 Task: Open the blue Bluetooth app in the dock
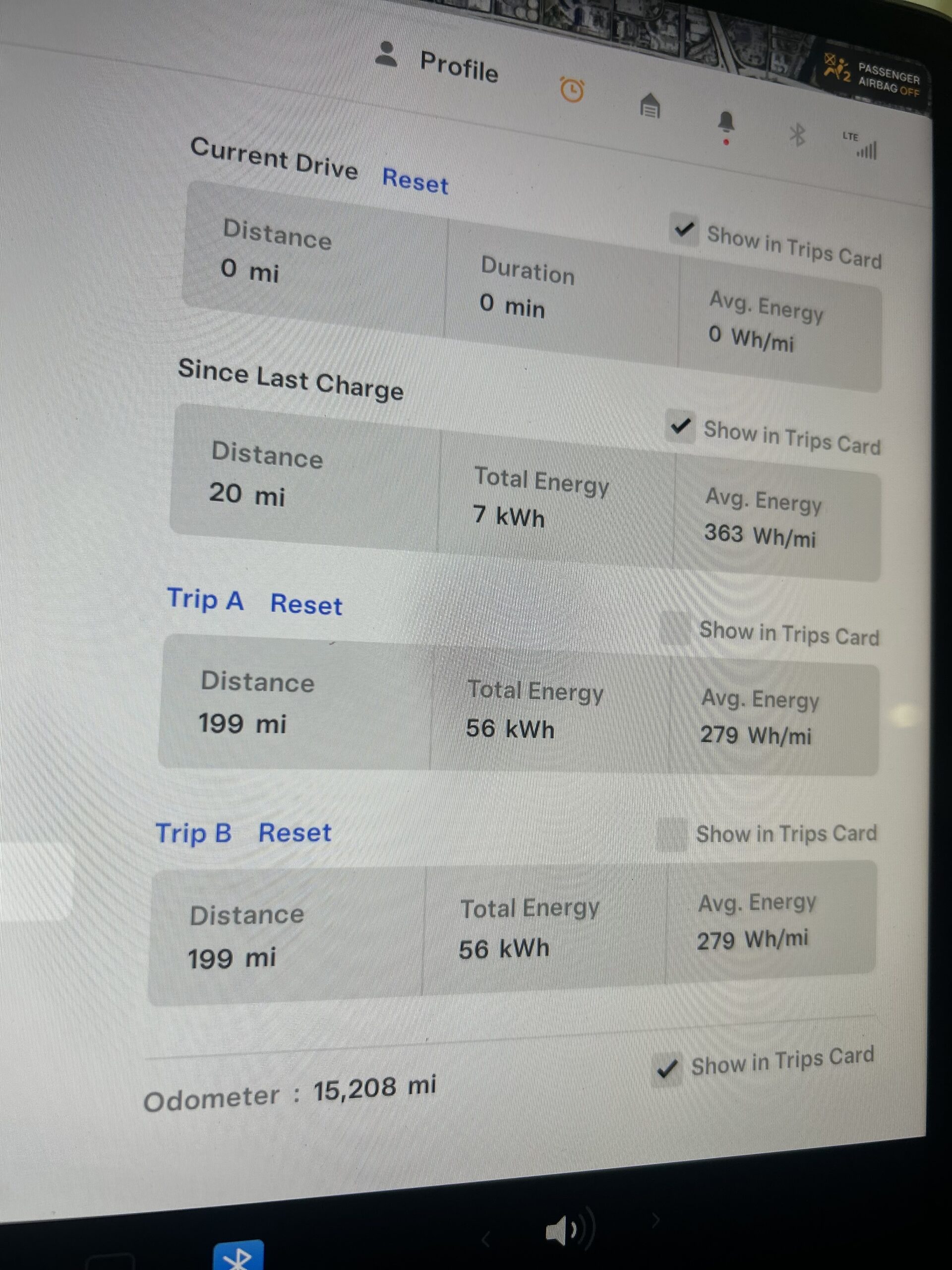pos(238,1256)
